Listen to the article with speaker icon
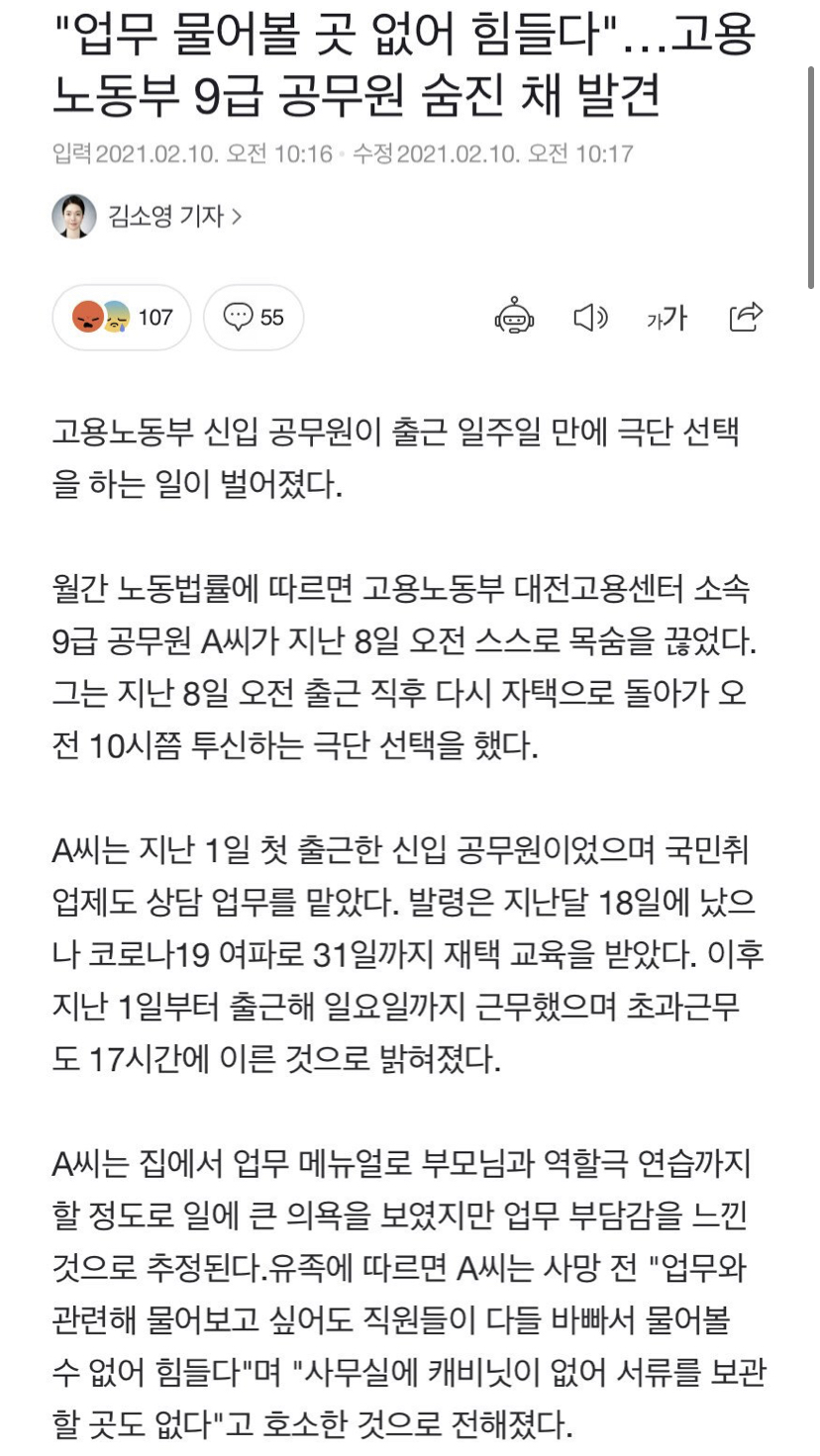 [x=590, y=318]
